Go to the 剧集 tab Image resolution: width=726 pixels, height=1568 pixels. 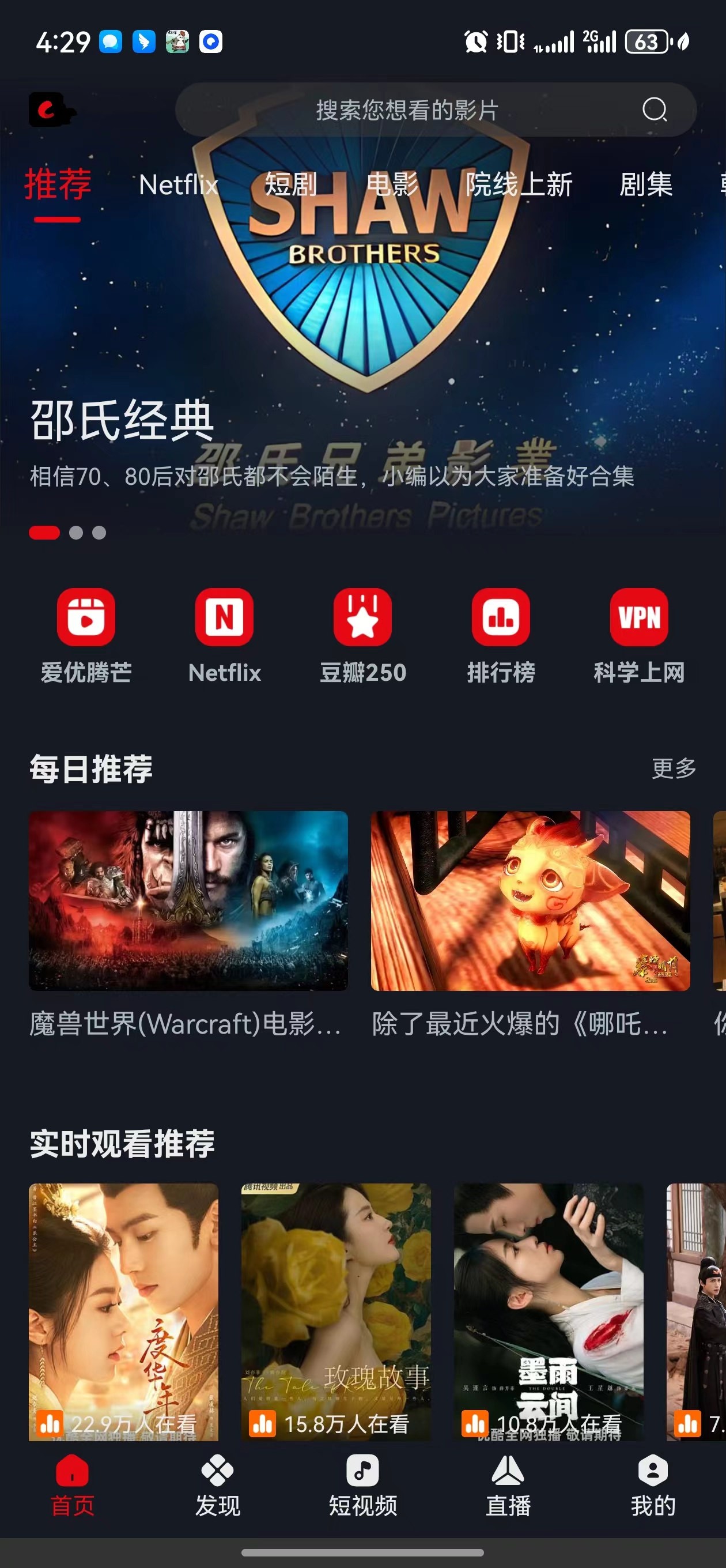point(646,184)
